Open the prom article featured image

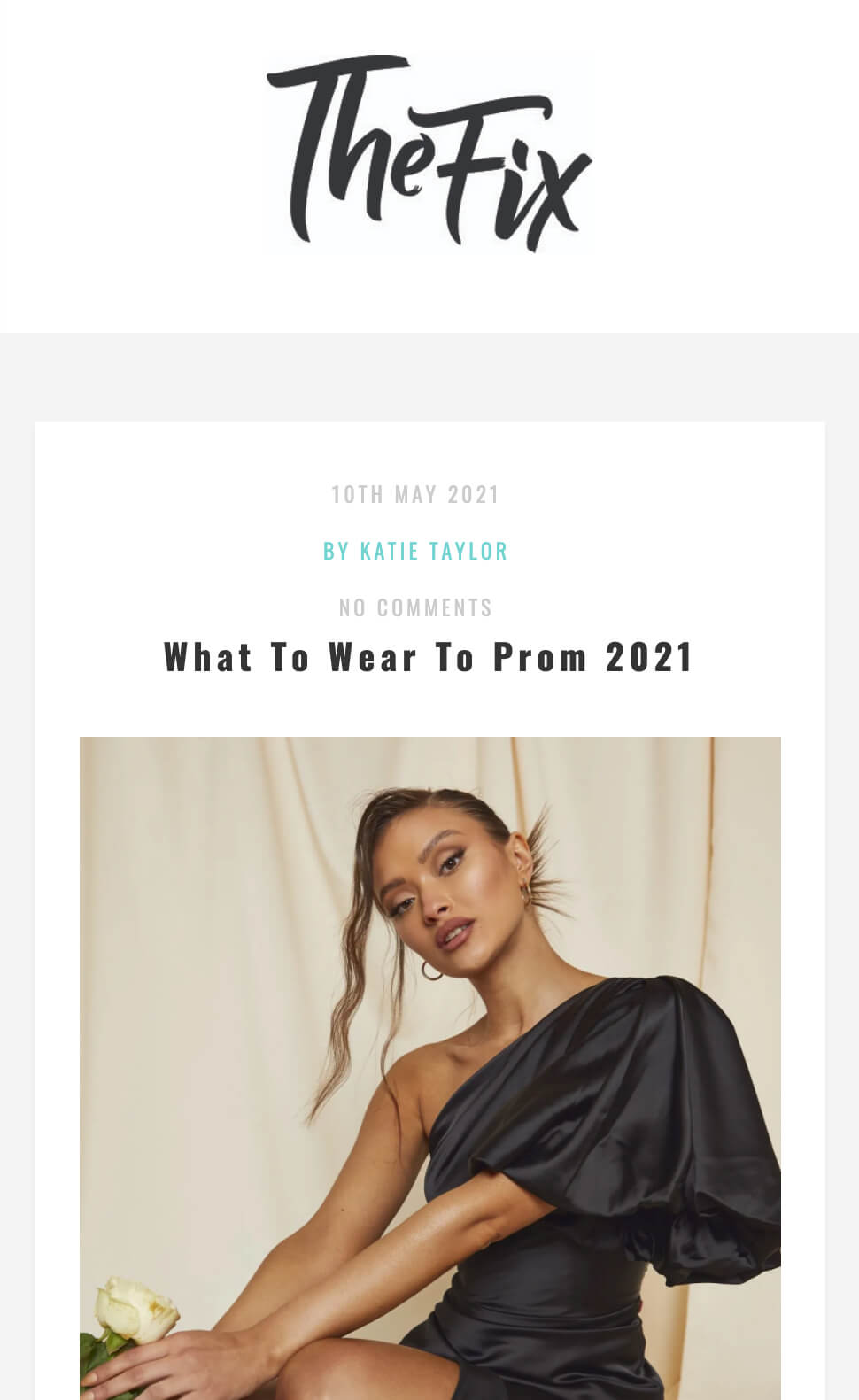point(429,1063)
